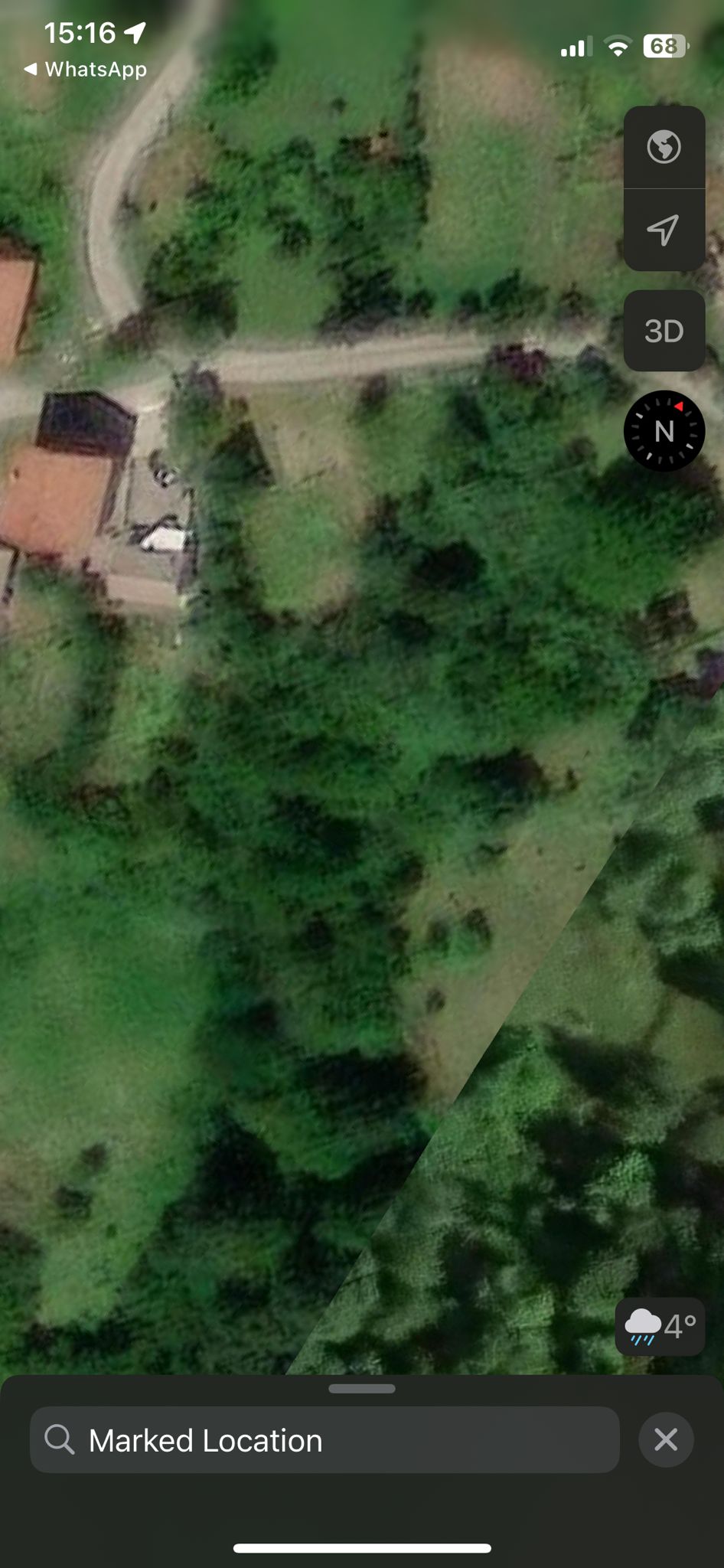Center map on my current location

tap(664, 230)
